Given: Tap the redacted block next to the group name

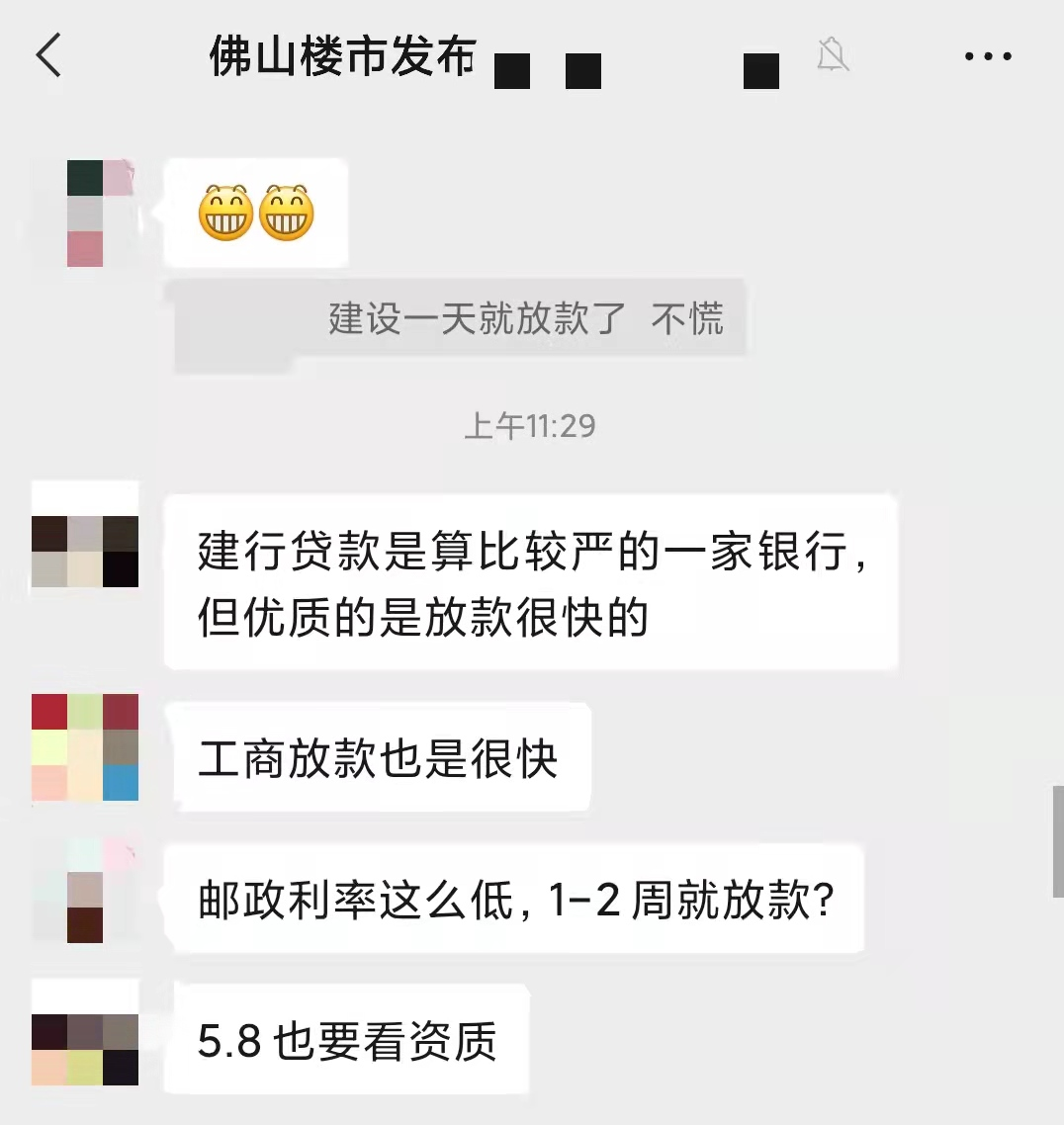Looking at the screenshot, I should [512, 71].
